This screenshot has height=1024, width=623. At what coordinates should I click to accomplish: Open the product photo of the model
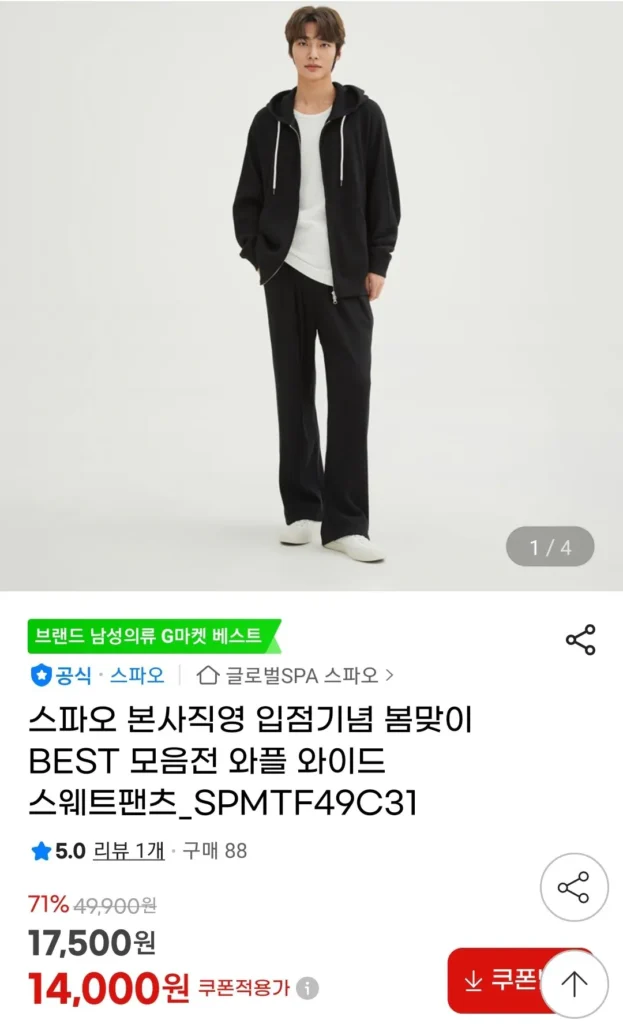pos(311,295)
